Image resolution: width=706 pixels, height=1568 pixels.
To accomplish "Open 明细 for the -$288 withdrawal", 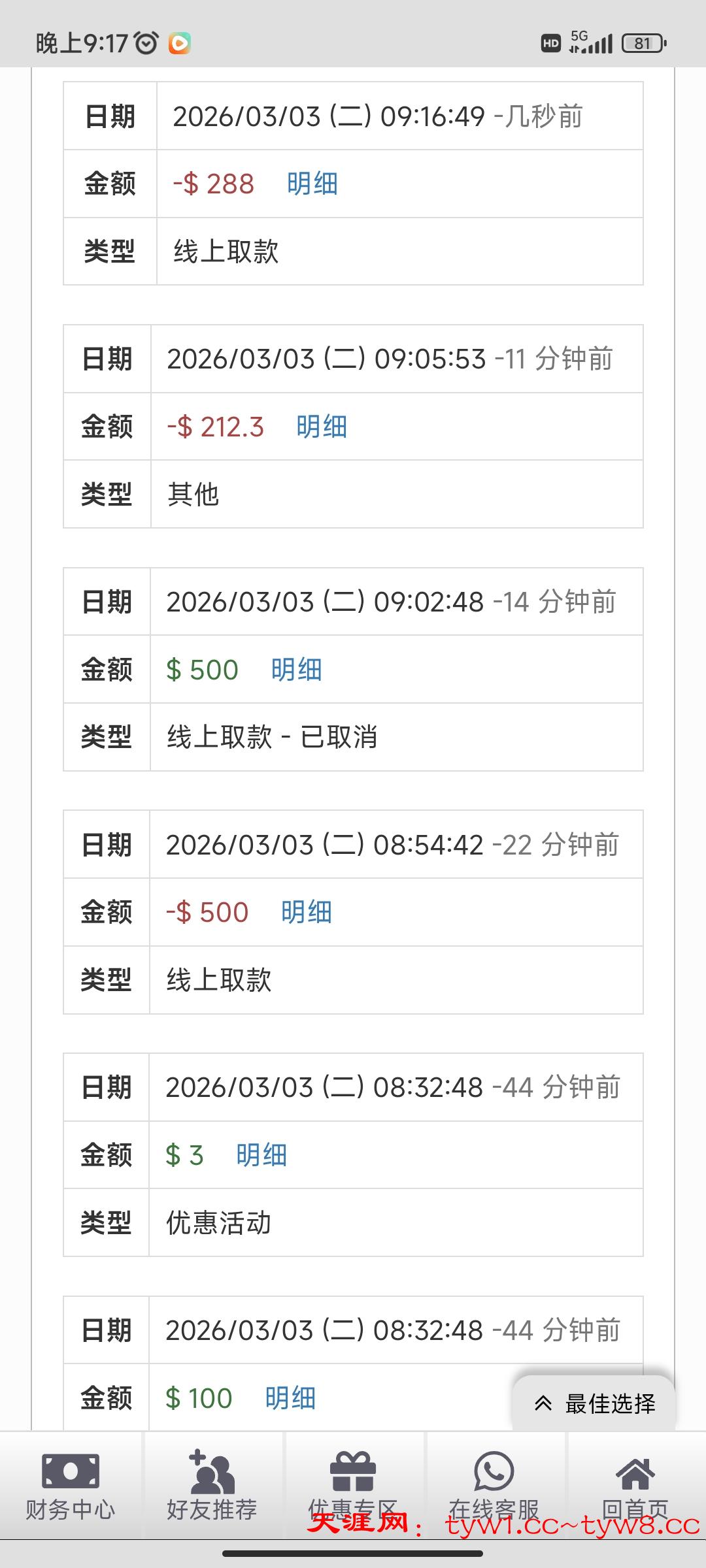I will tap(312, 184).
